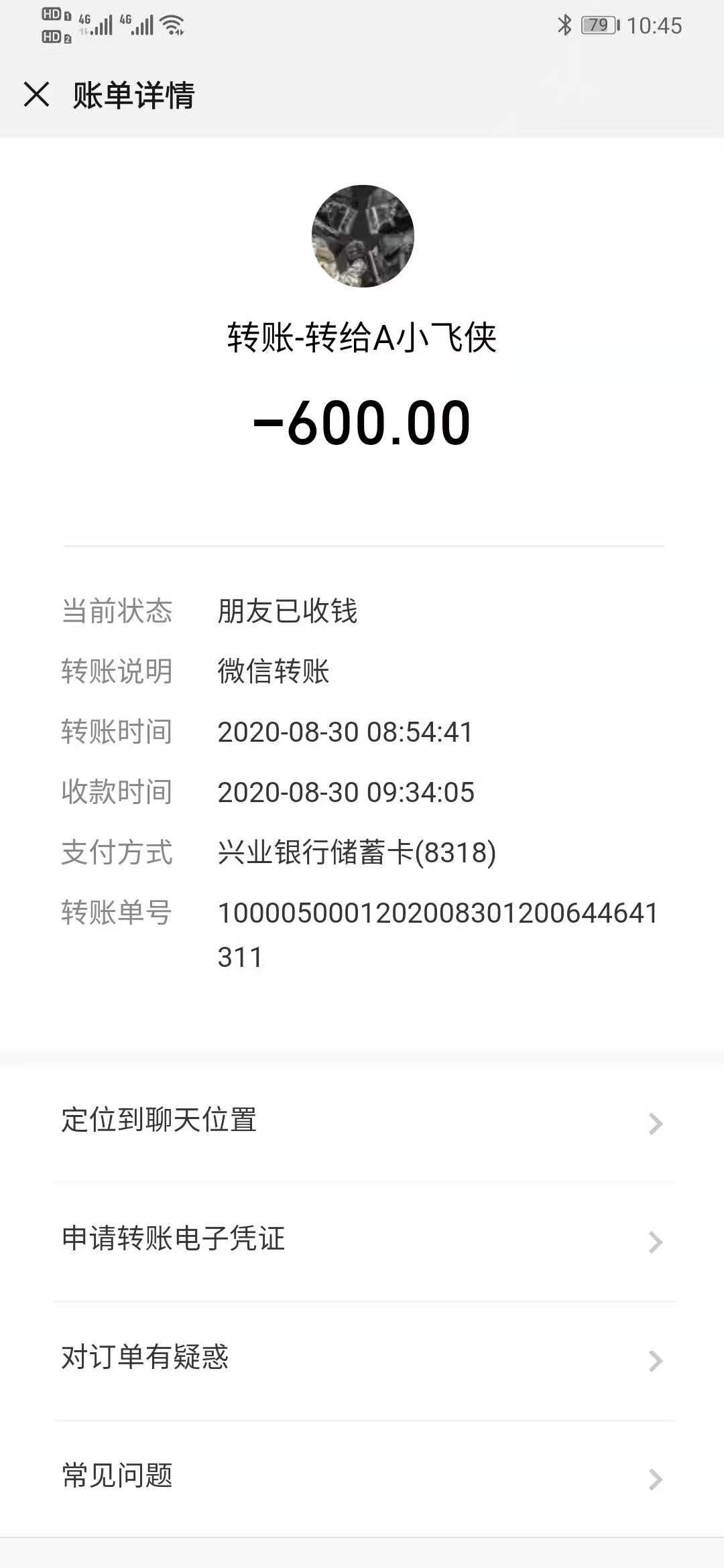Tap the 10:45 clock in the status bar
Viewport: 724px width, 1568px height.
654,24
